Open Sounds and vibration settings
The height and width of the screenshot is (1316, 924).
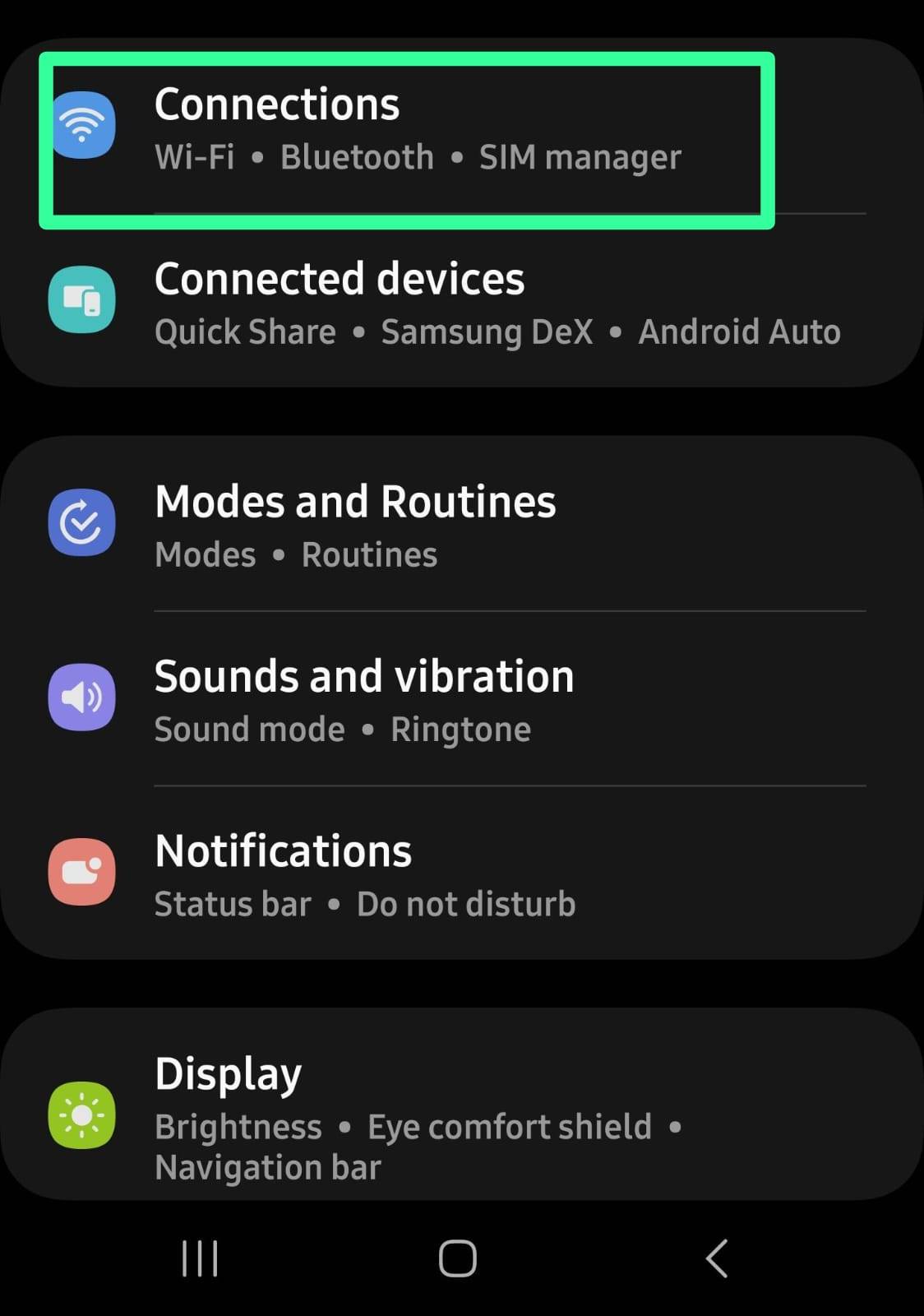pos(460,699)
